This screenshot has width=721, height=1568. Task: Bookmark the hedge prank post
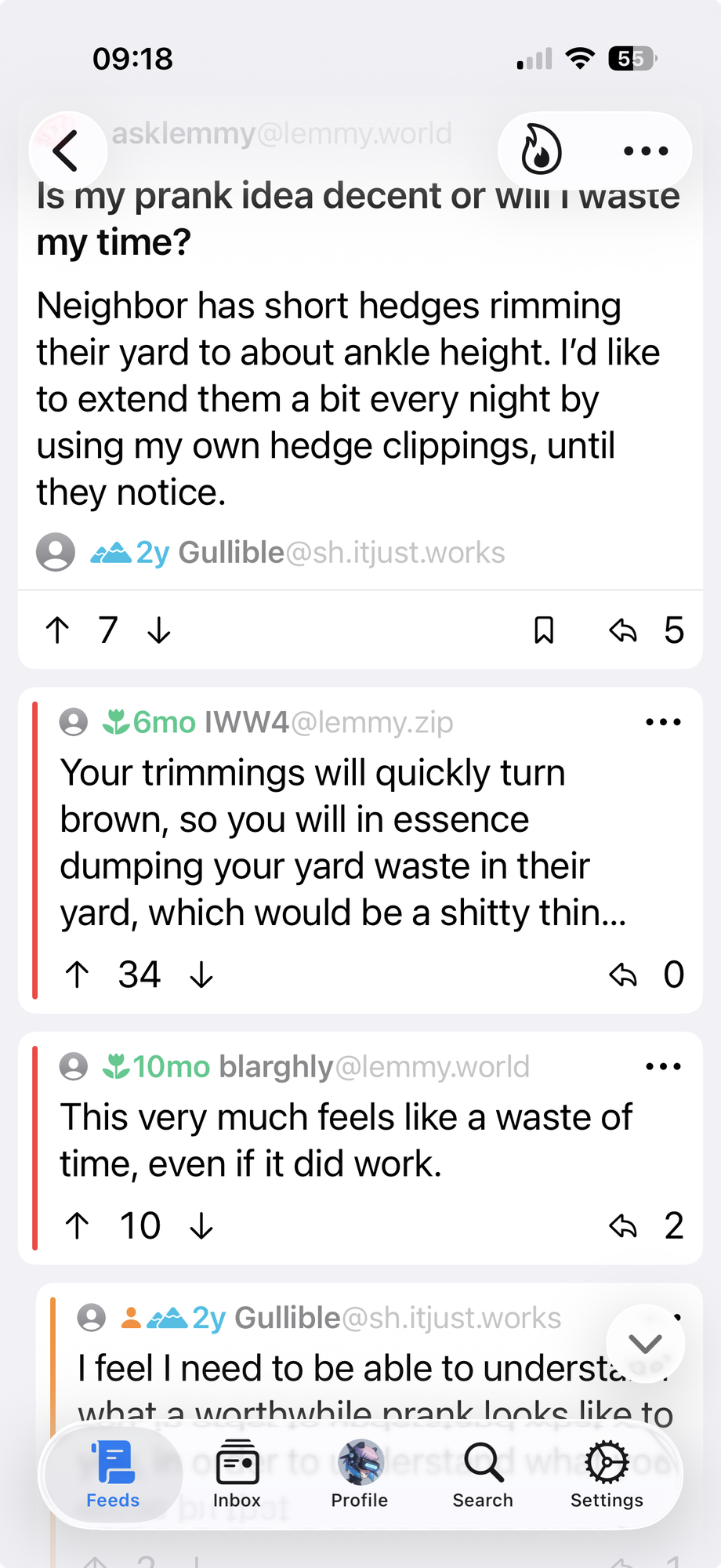[x=544, y=630]
